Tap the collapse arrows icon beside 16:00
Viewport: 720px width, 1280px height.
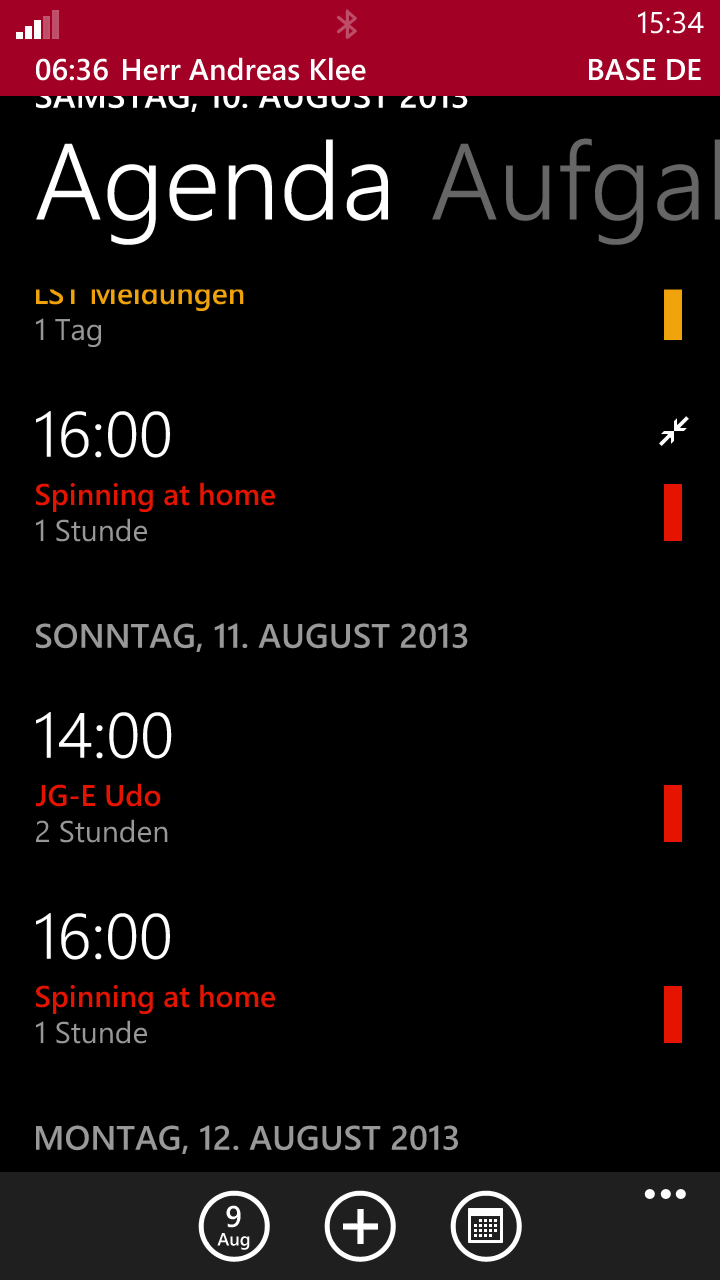click(x=674, y=432)
